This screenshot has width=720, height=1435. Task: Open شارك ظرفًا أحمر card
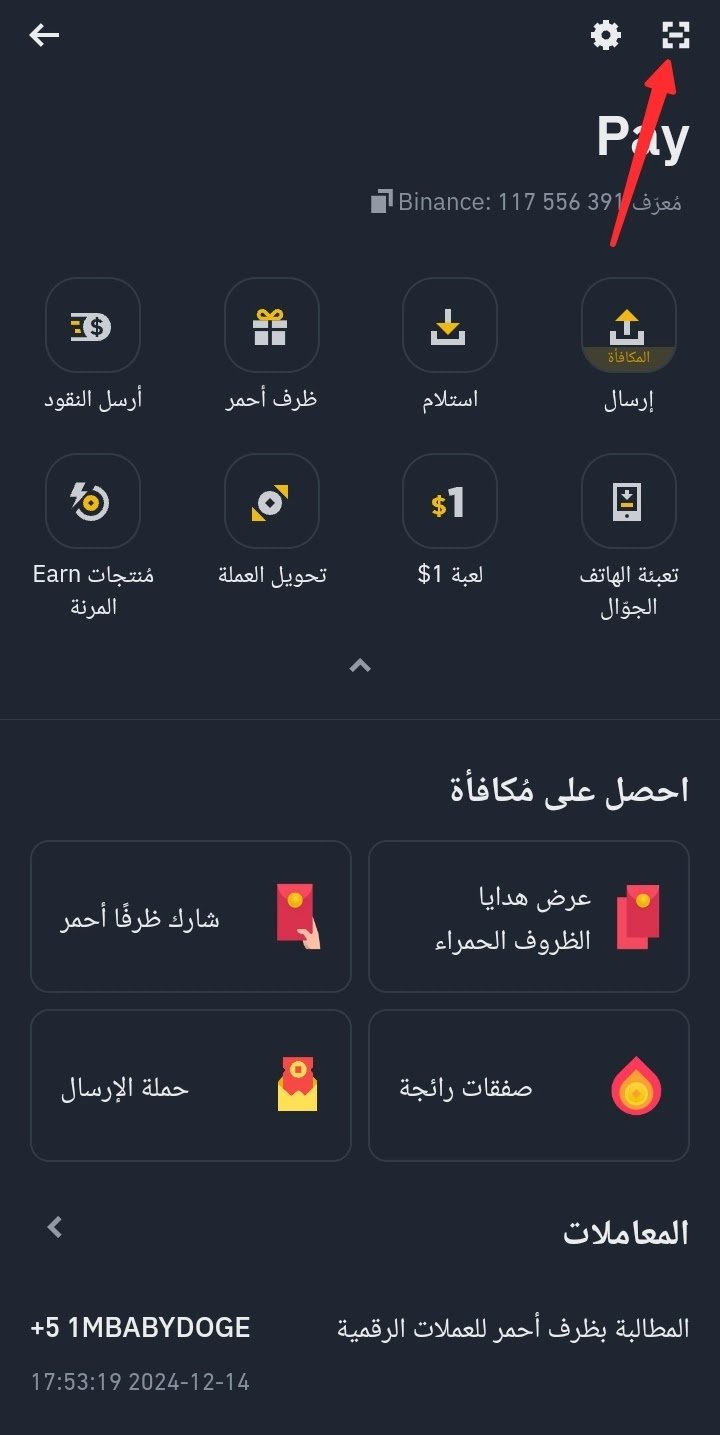point(191,916)
